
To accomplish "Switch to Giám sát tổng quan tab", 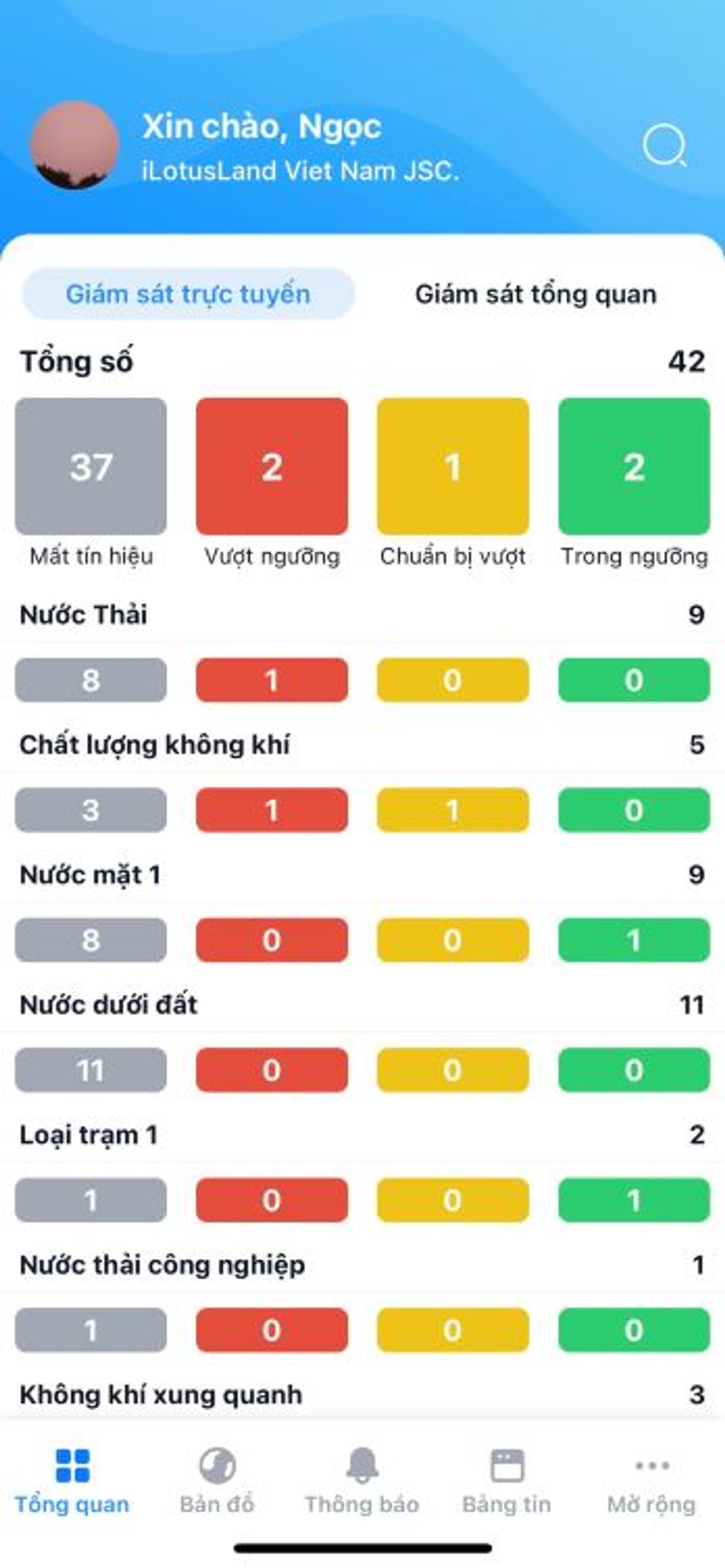I will click(535, 294).
